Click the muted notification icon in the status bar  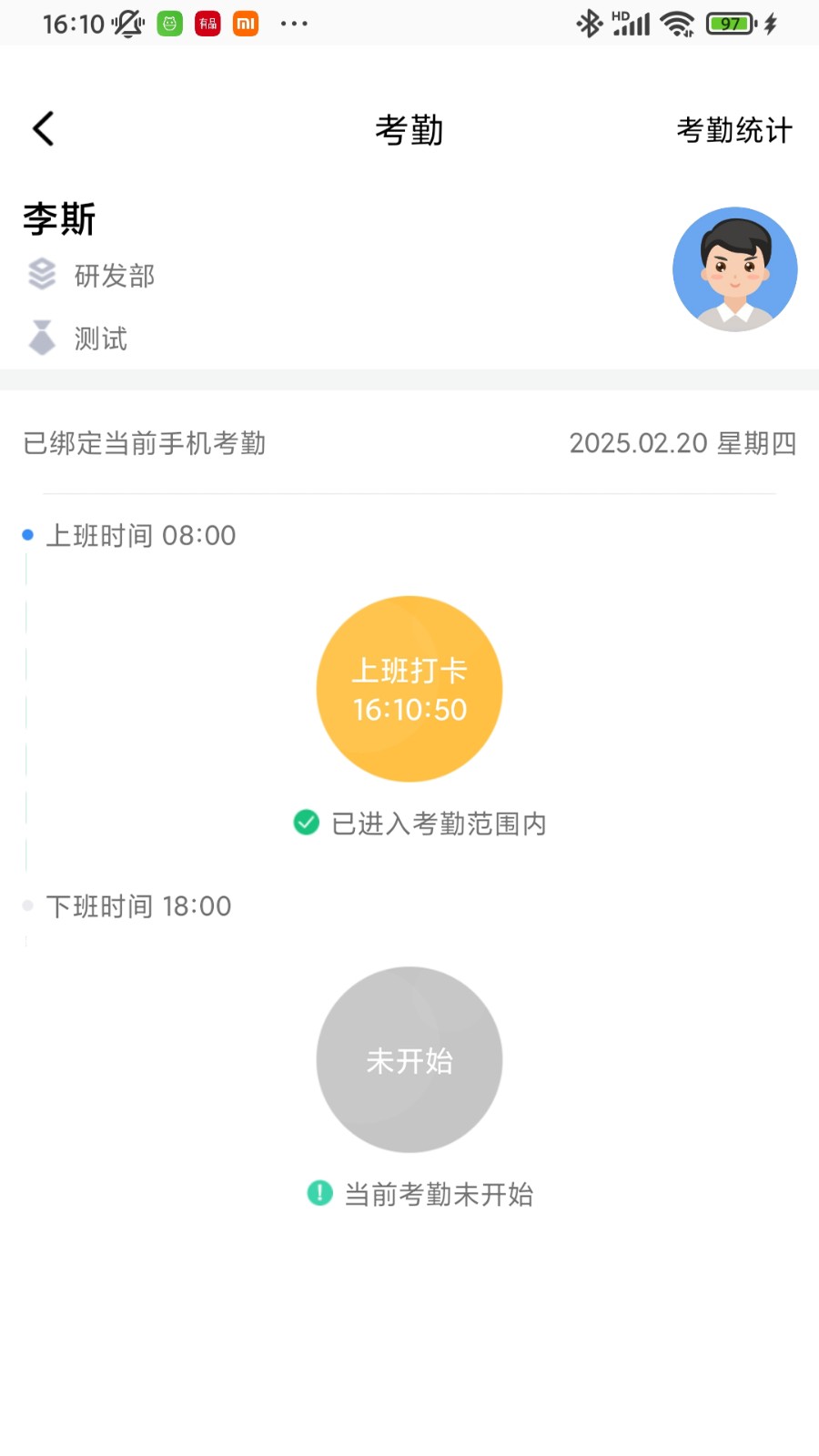tap(127, 24)
